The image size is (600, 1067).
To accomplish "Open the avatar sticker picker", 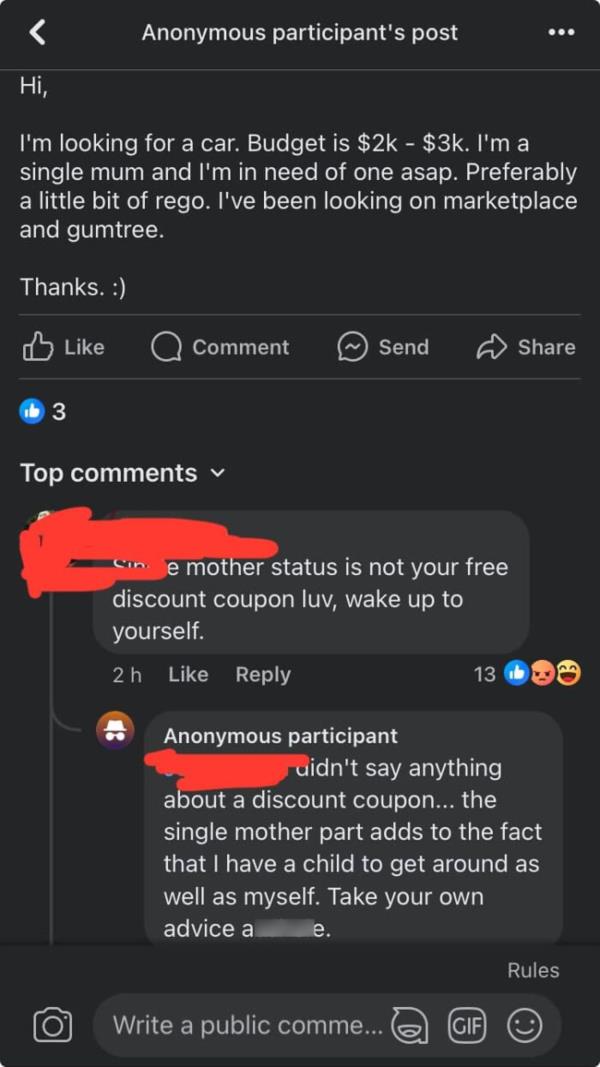I will pos(408,1026).
